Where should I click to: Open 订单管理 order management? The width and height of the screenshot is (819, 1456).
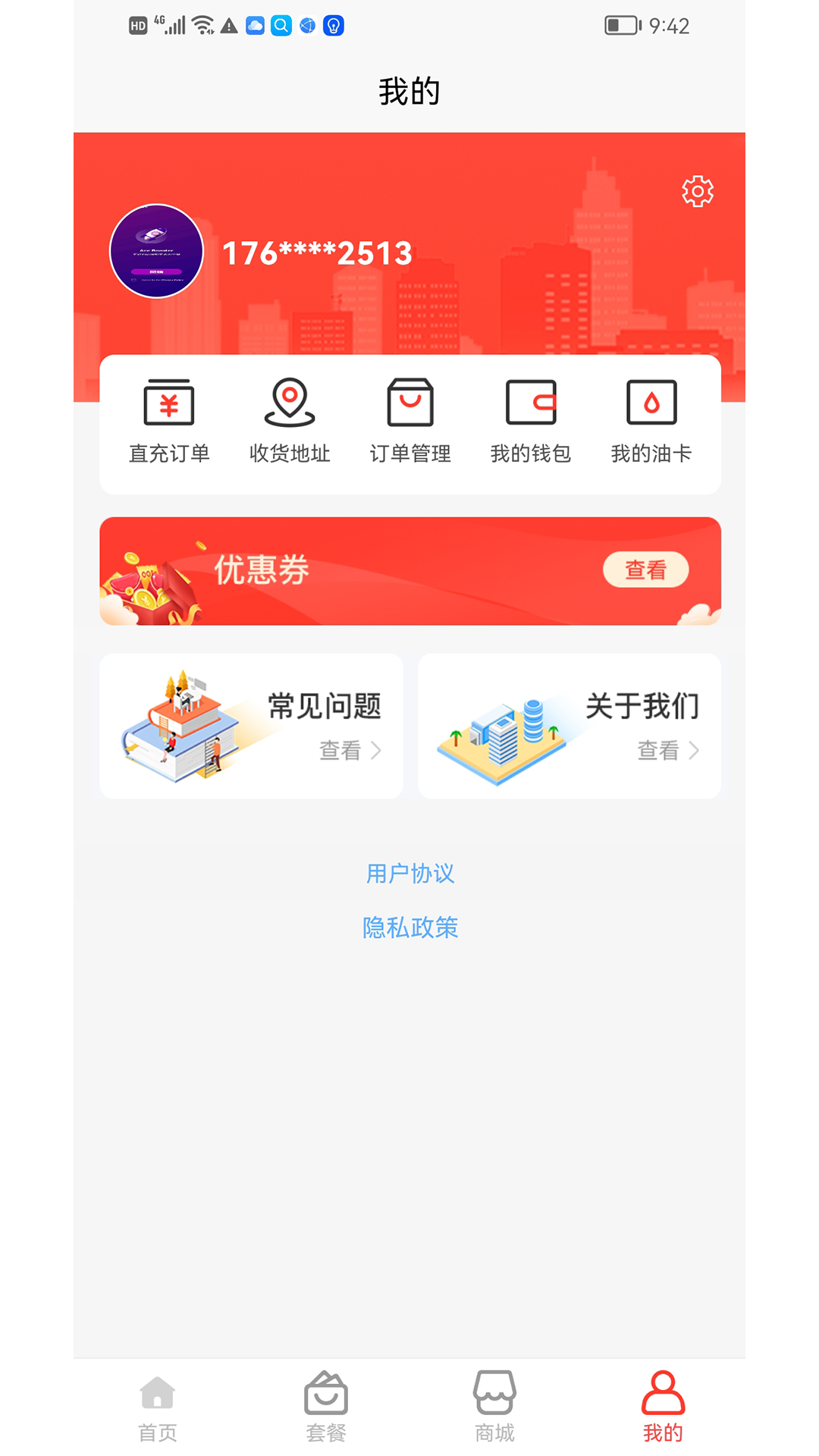410,421
